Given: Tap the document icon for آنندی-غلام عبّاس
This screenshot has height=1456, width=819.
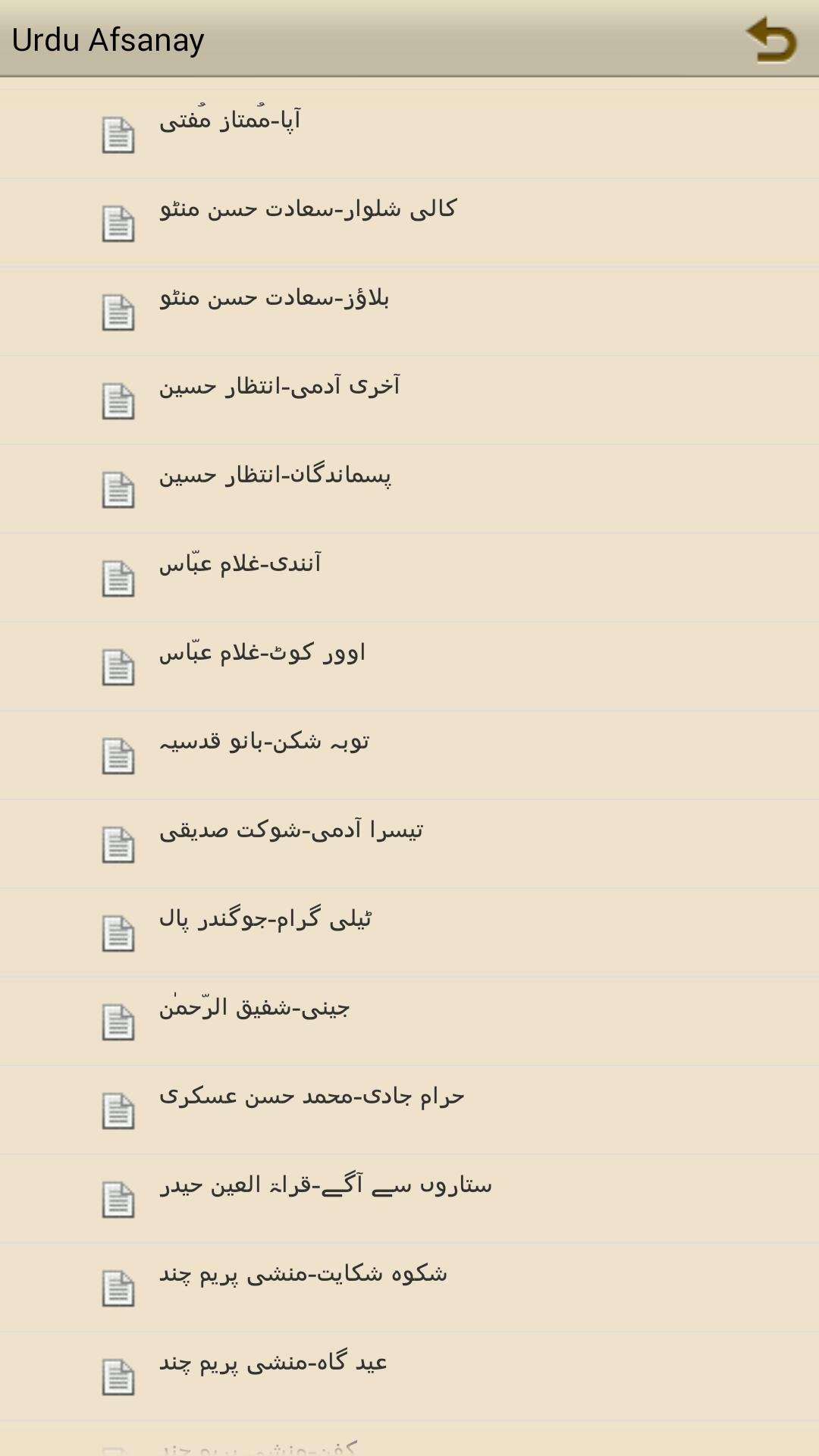Looking at the screenshot, I should (x=118, y=579).
